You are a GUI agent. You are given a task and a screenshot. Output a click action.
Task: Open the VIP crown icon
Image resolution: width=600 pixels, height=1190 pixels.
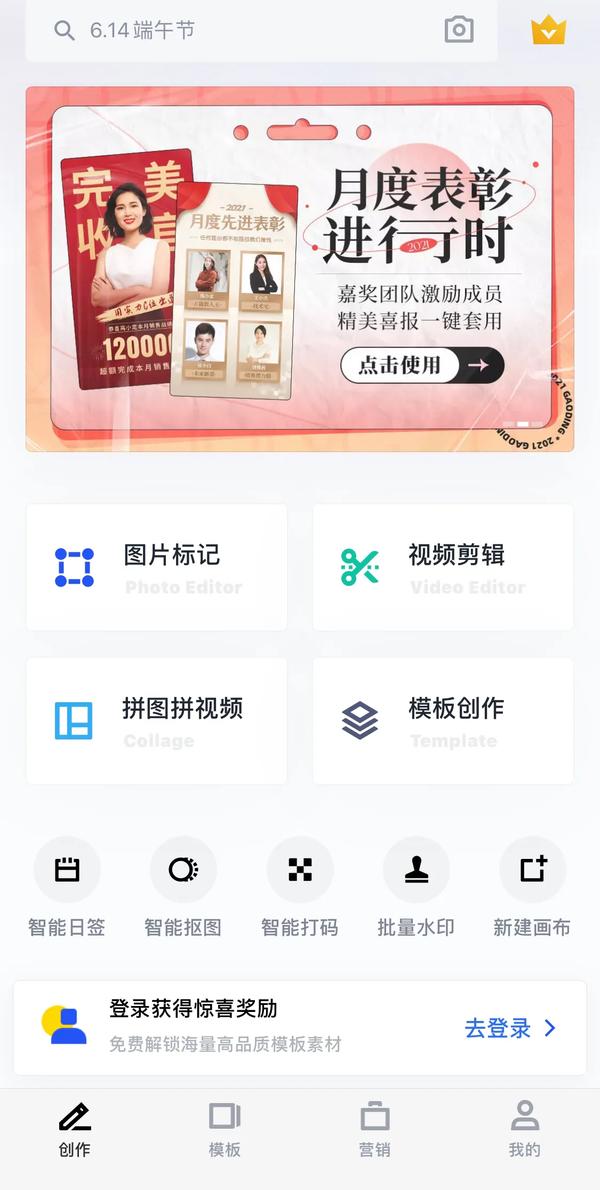click(x=548, y=31)
